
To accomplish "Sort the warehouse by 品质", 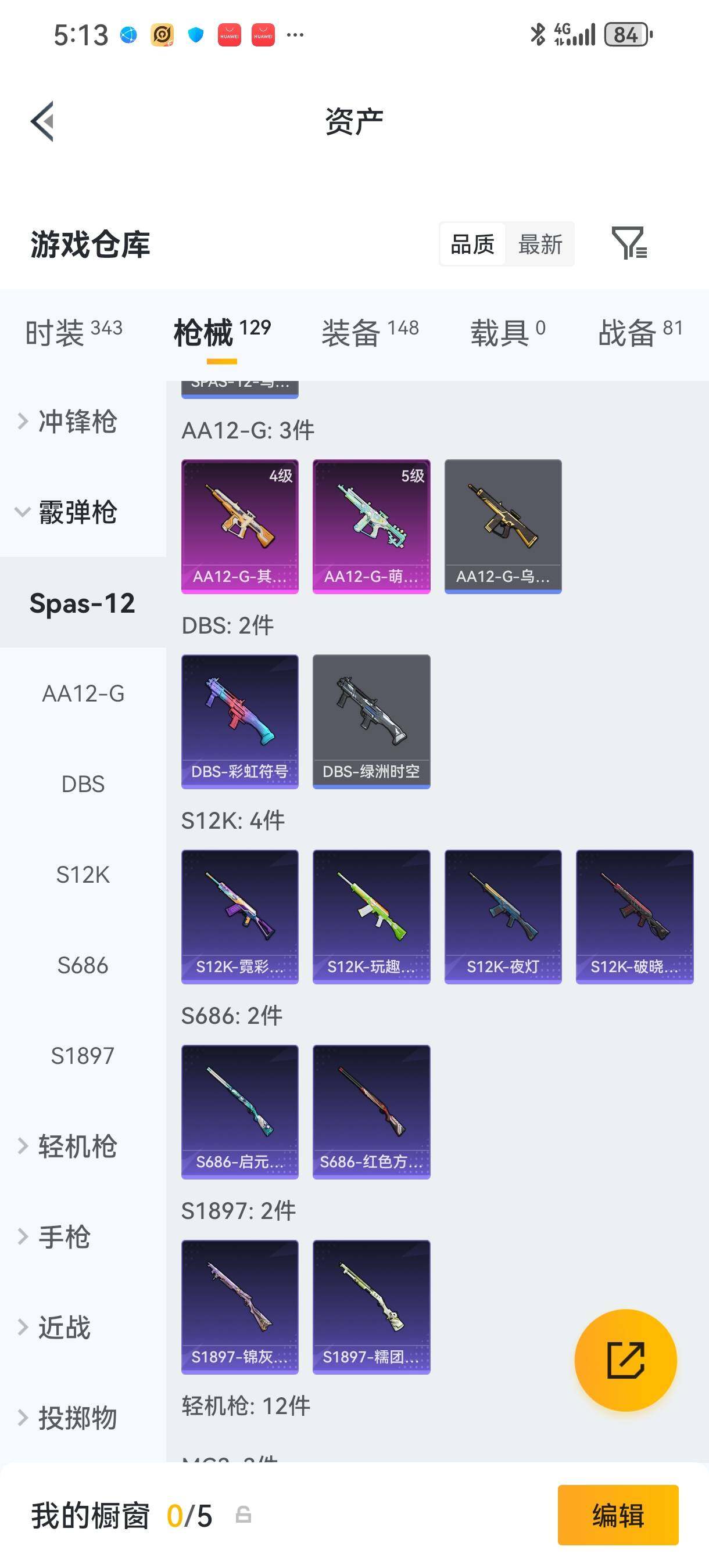I will click(472, 244).
